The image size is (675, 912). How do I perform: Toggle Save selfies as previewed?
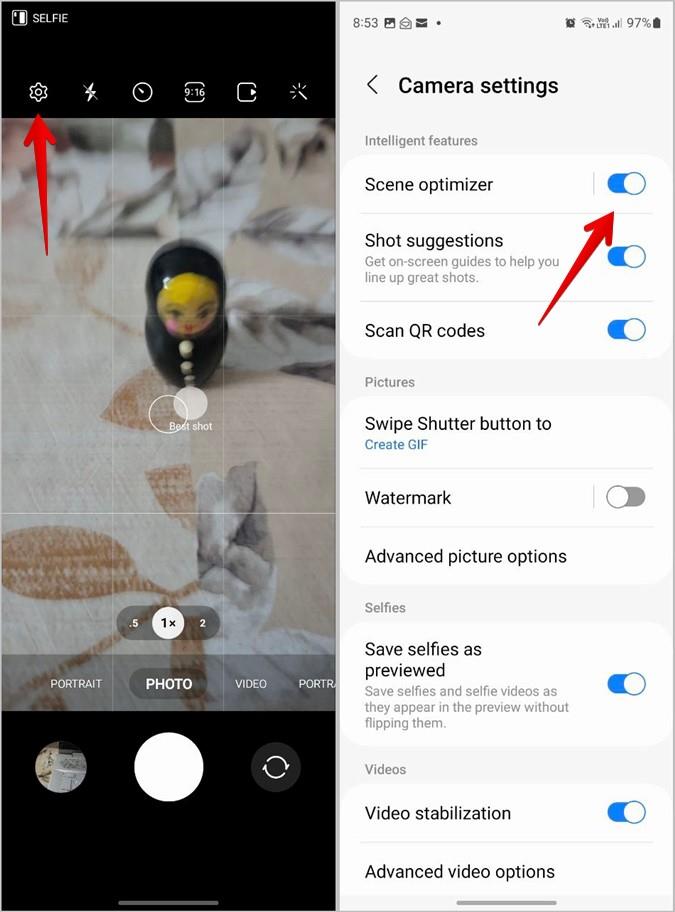626,684
